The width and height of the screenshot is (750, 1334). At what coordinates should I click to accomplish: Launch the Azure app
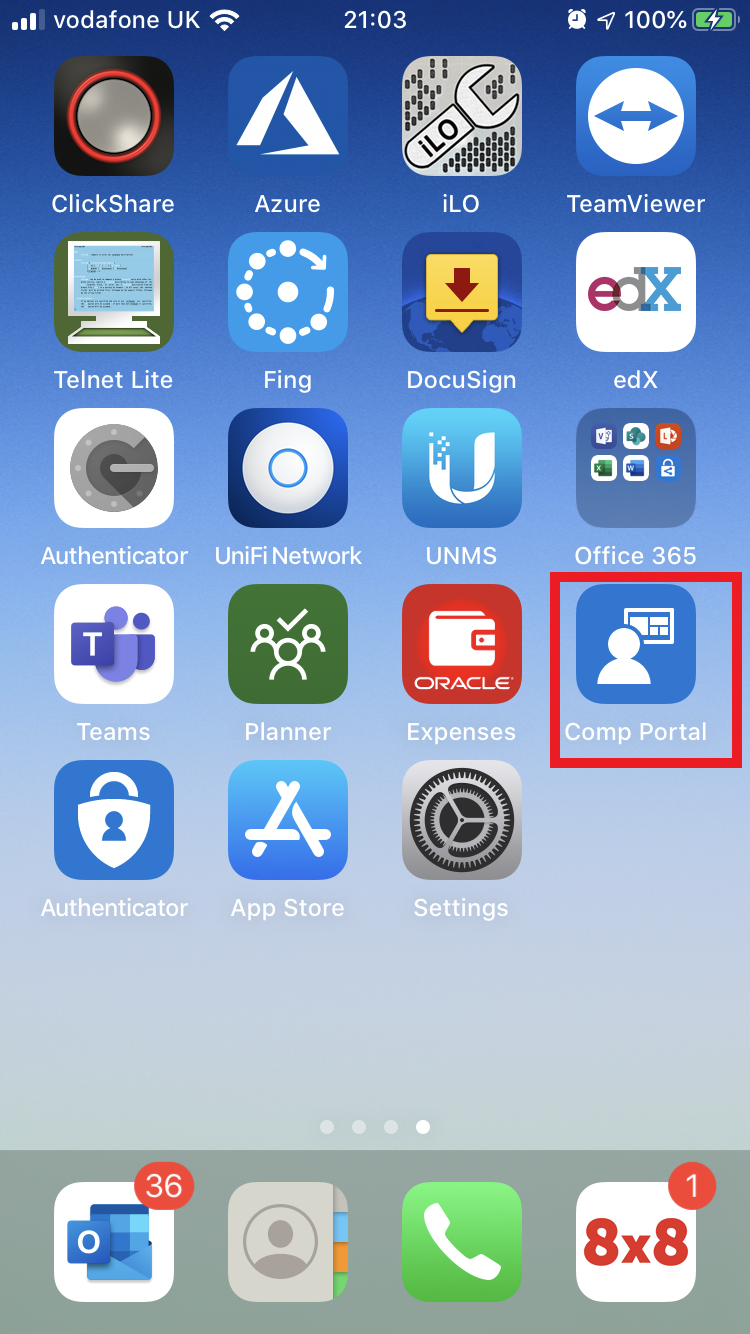tap(288, 116)
